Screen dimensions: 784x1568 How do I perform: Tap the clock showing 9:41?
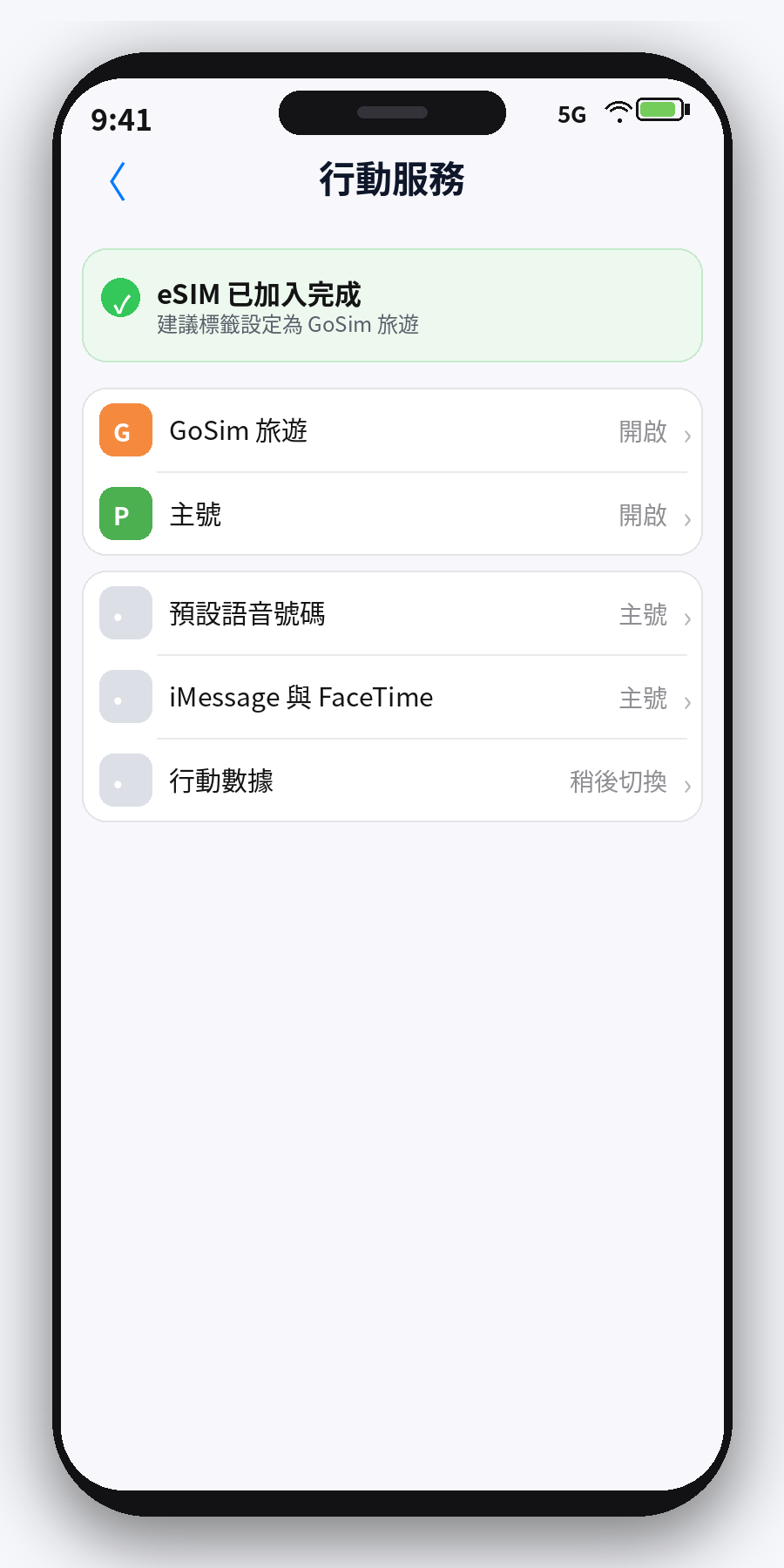point(122,119)
